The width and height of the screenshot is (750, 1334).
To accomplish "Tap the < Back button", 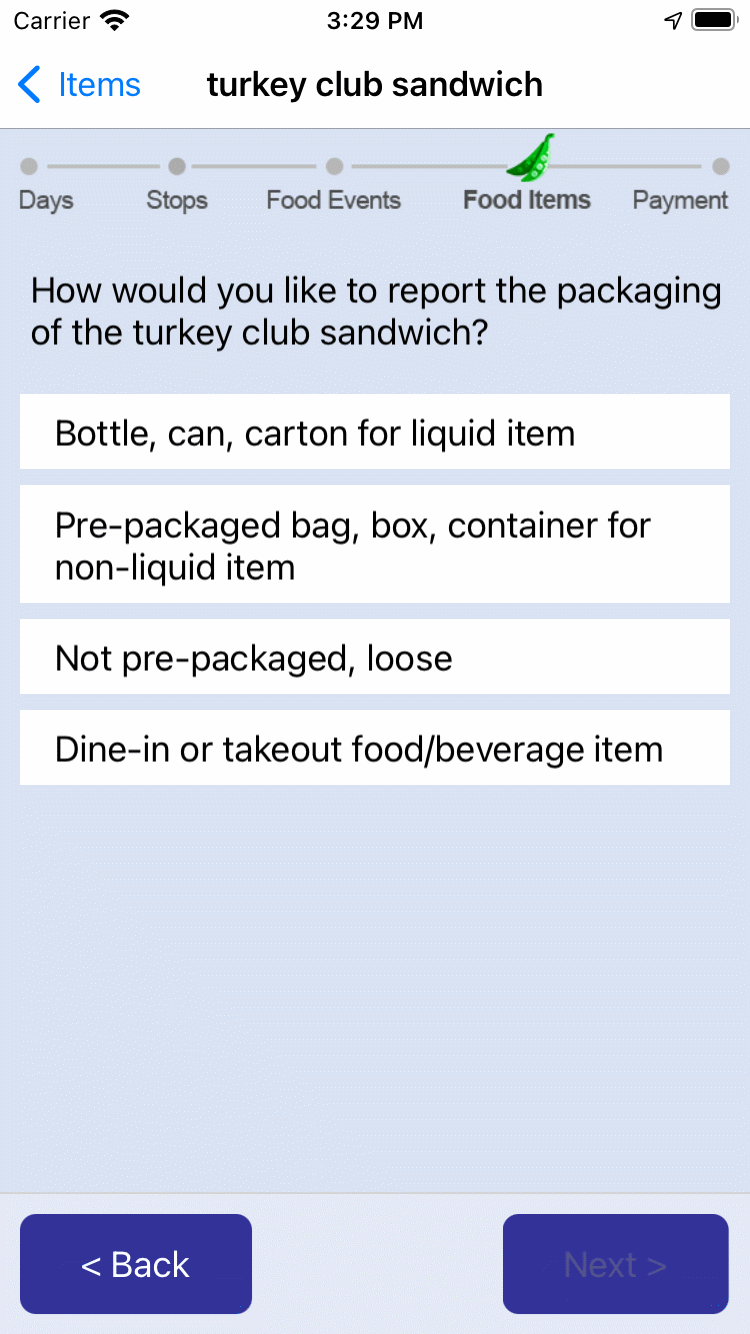I will coord(136,1264).
